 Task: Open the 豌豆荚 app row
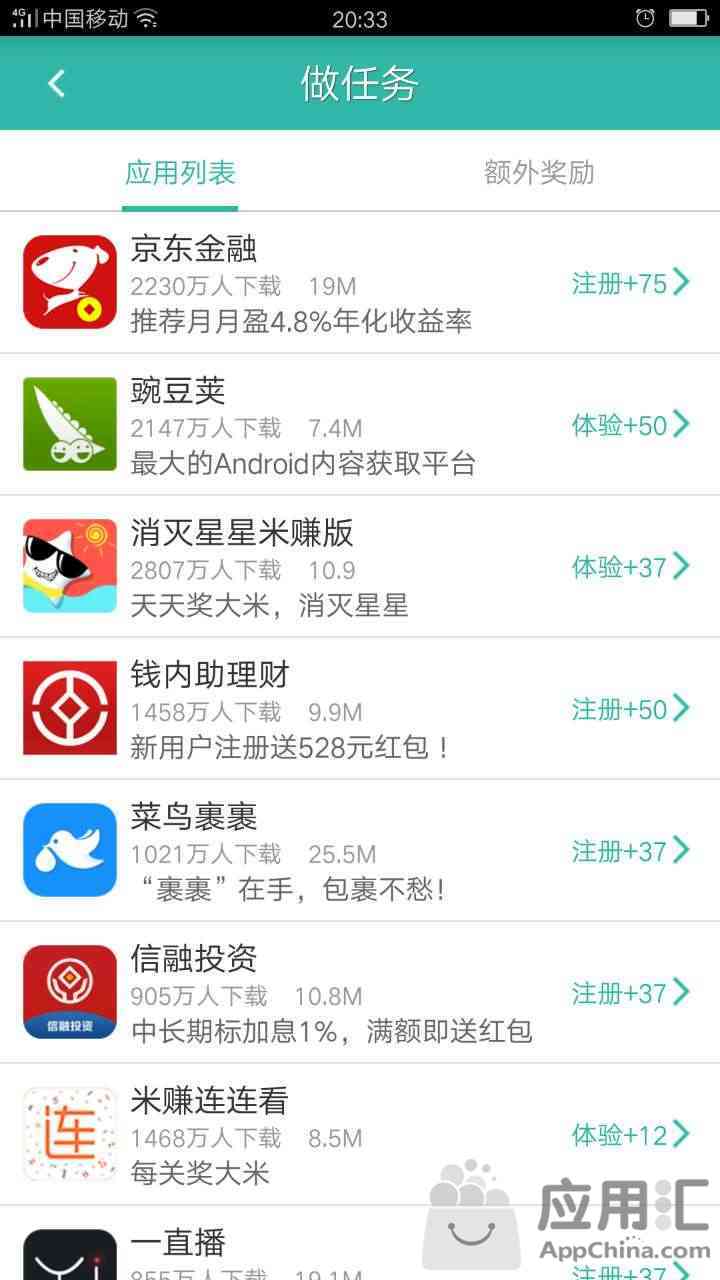360,425
